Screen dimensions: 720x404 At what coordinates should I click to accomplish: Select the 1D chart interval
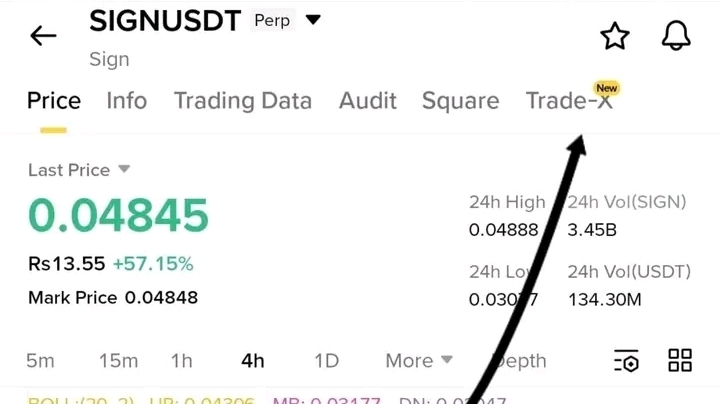[x=326, y=361]
